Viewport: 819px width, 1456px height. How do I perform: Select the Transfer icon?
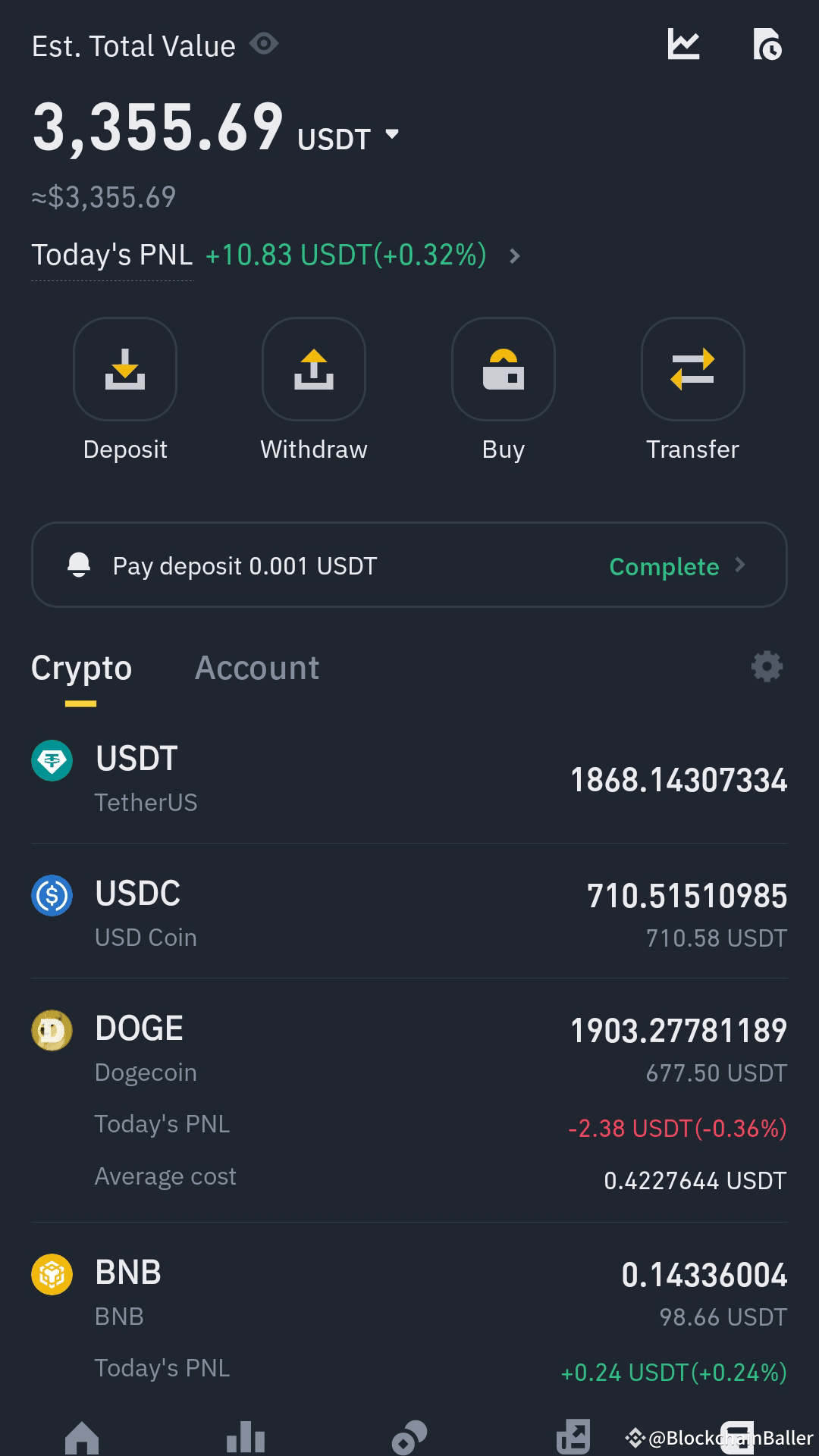click(x=692, y=369)
